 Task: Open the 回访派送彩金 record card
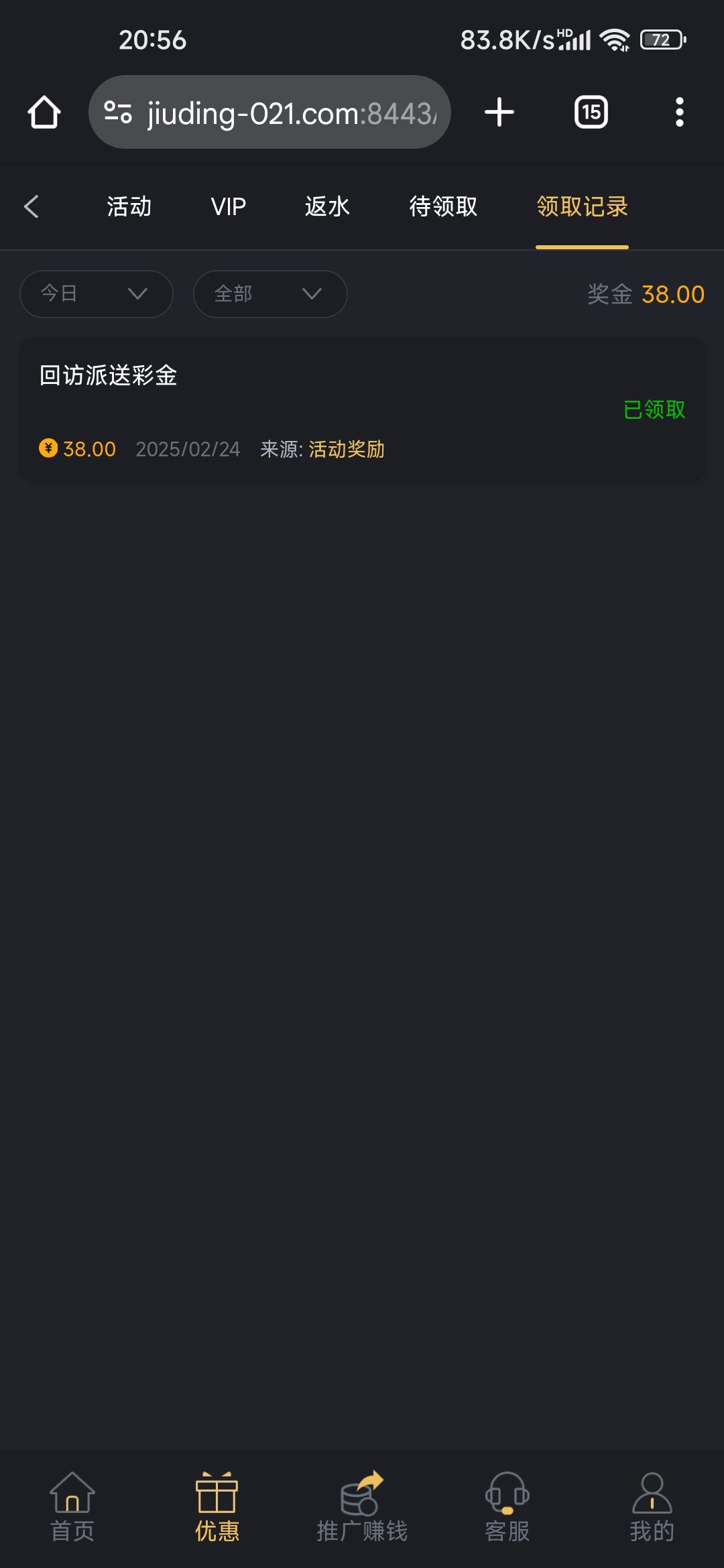(x=362, y=410)
